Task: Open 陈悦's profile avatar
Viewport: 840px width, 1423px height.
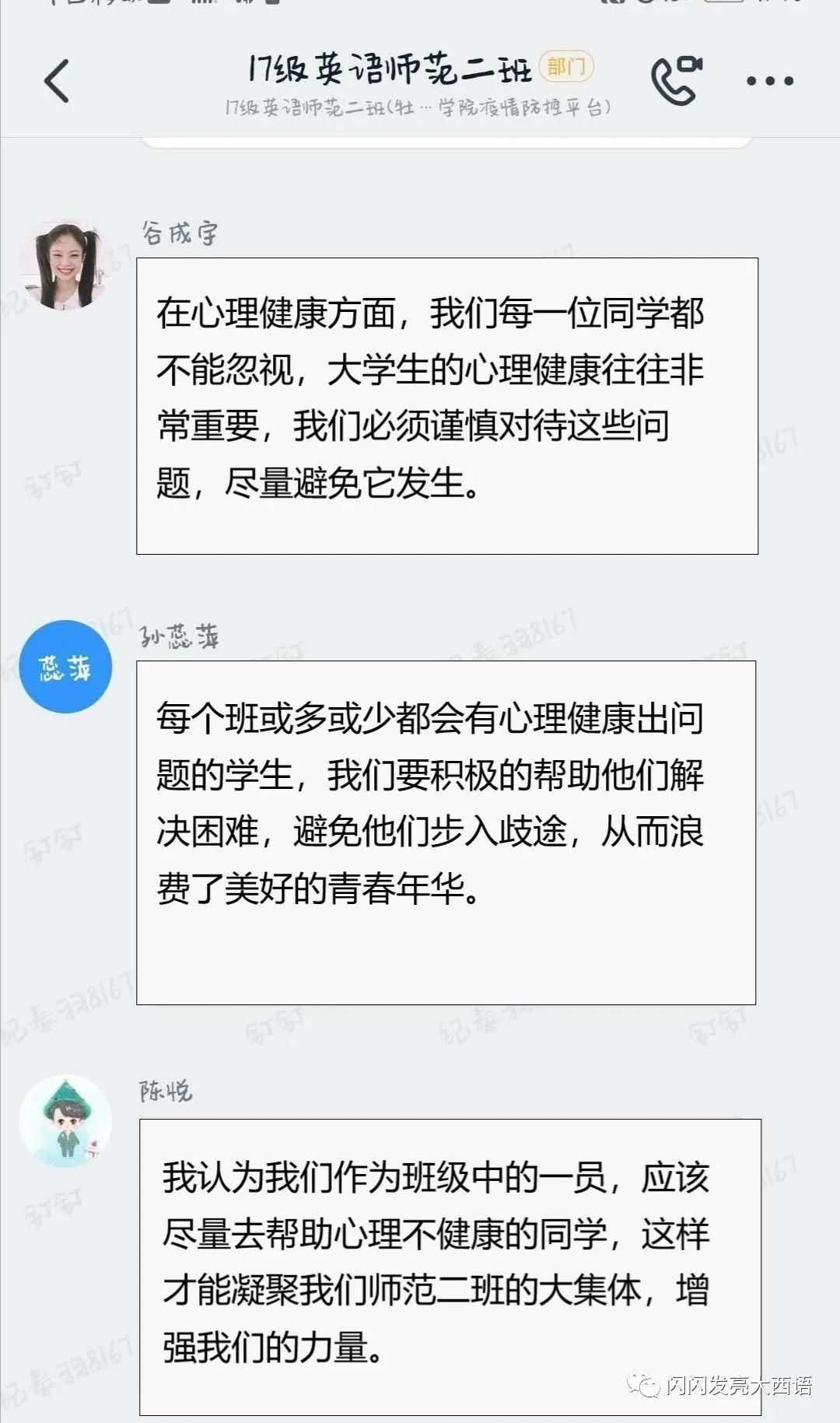Action: (65, 1121)
